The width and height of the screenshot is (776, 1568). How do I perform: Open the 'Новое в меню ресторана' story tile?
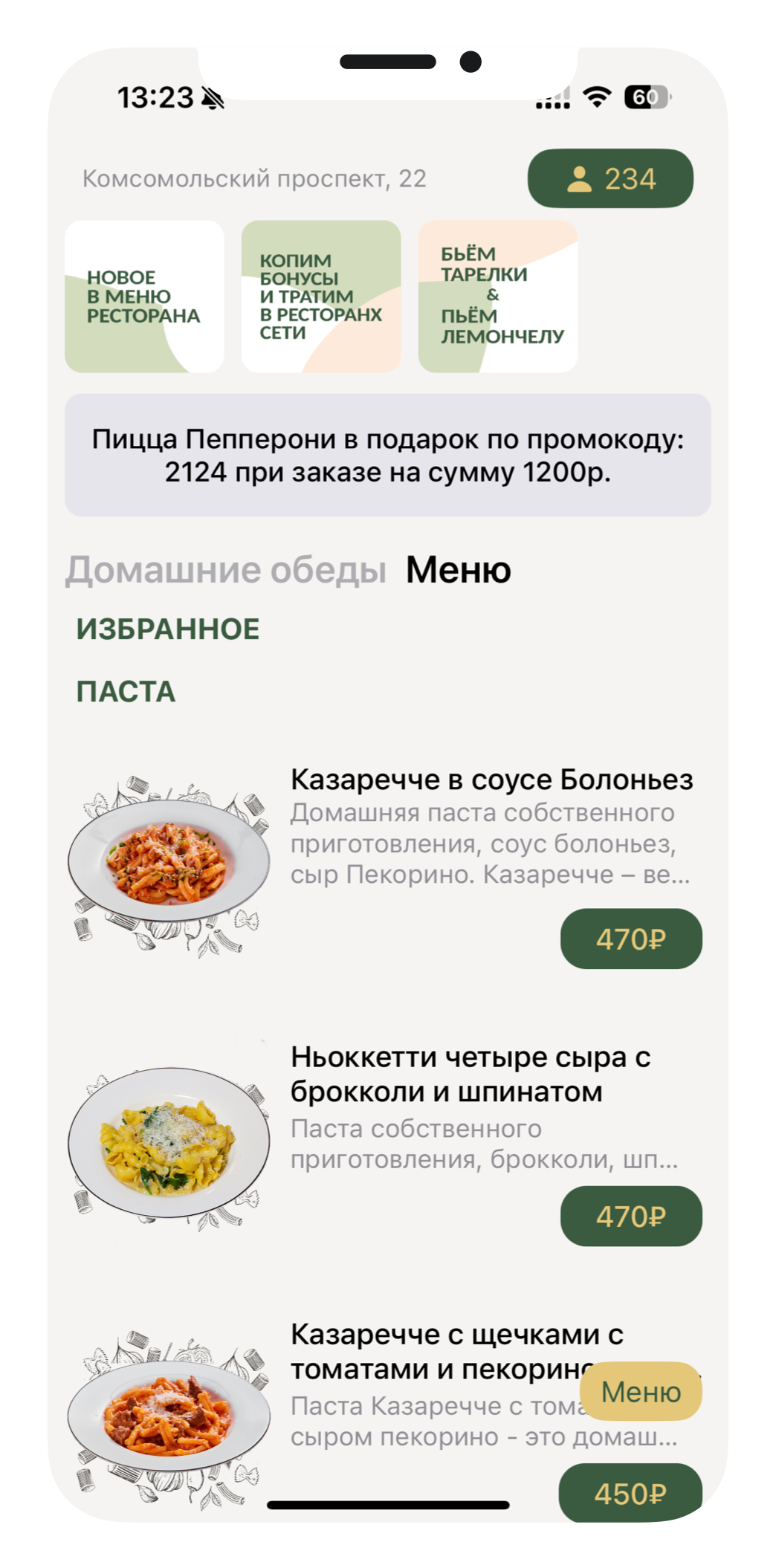click(144, 297)
